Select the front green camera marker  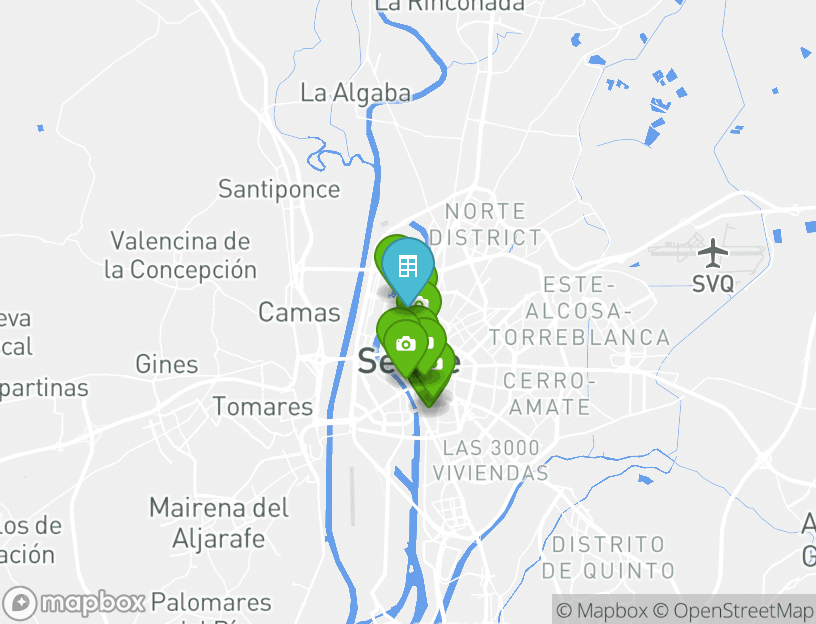[405, 343]
